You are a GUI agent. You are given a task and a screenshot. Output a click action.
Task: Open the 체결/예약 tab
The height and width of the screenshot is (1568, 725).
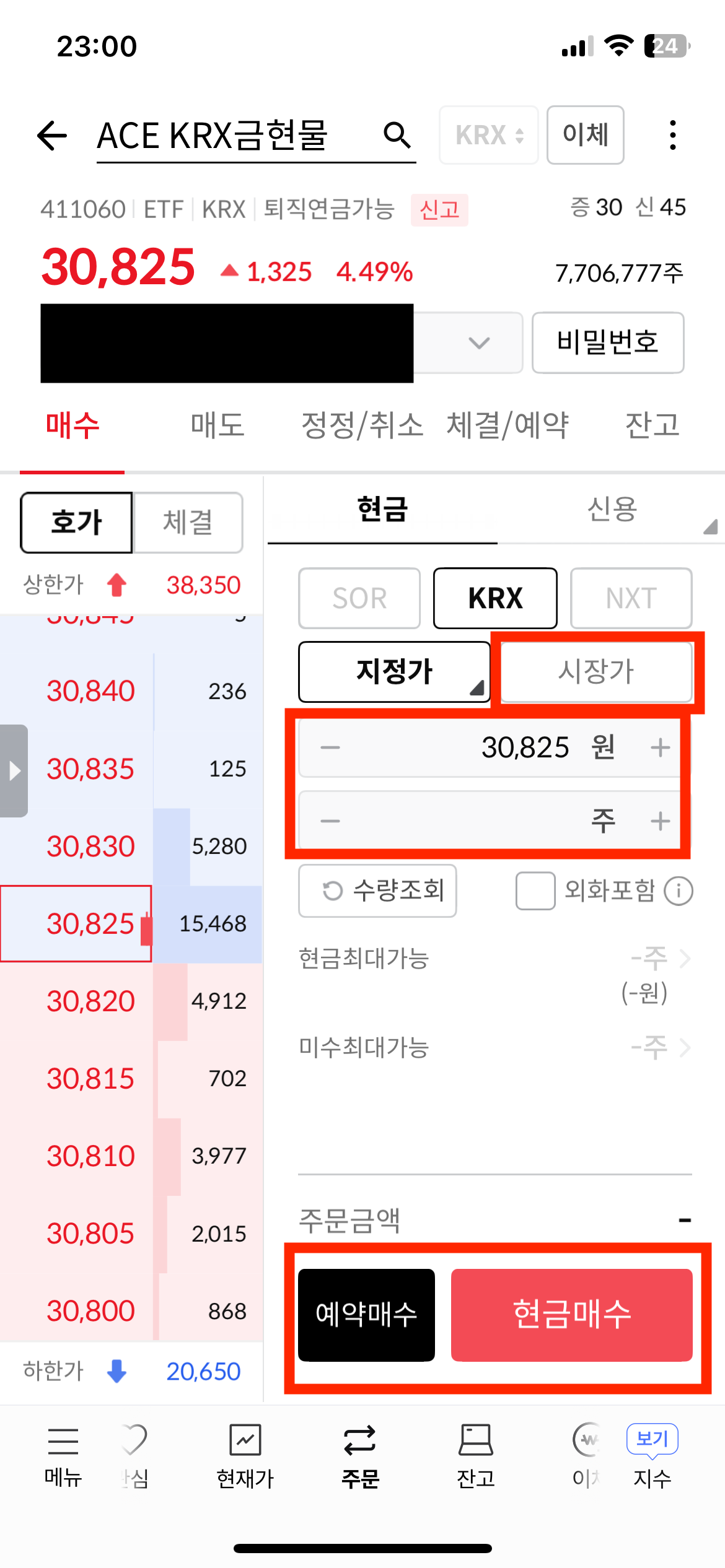click(507, 426)
